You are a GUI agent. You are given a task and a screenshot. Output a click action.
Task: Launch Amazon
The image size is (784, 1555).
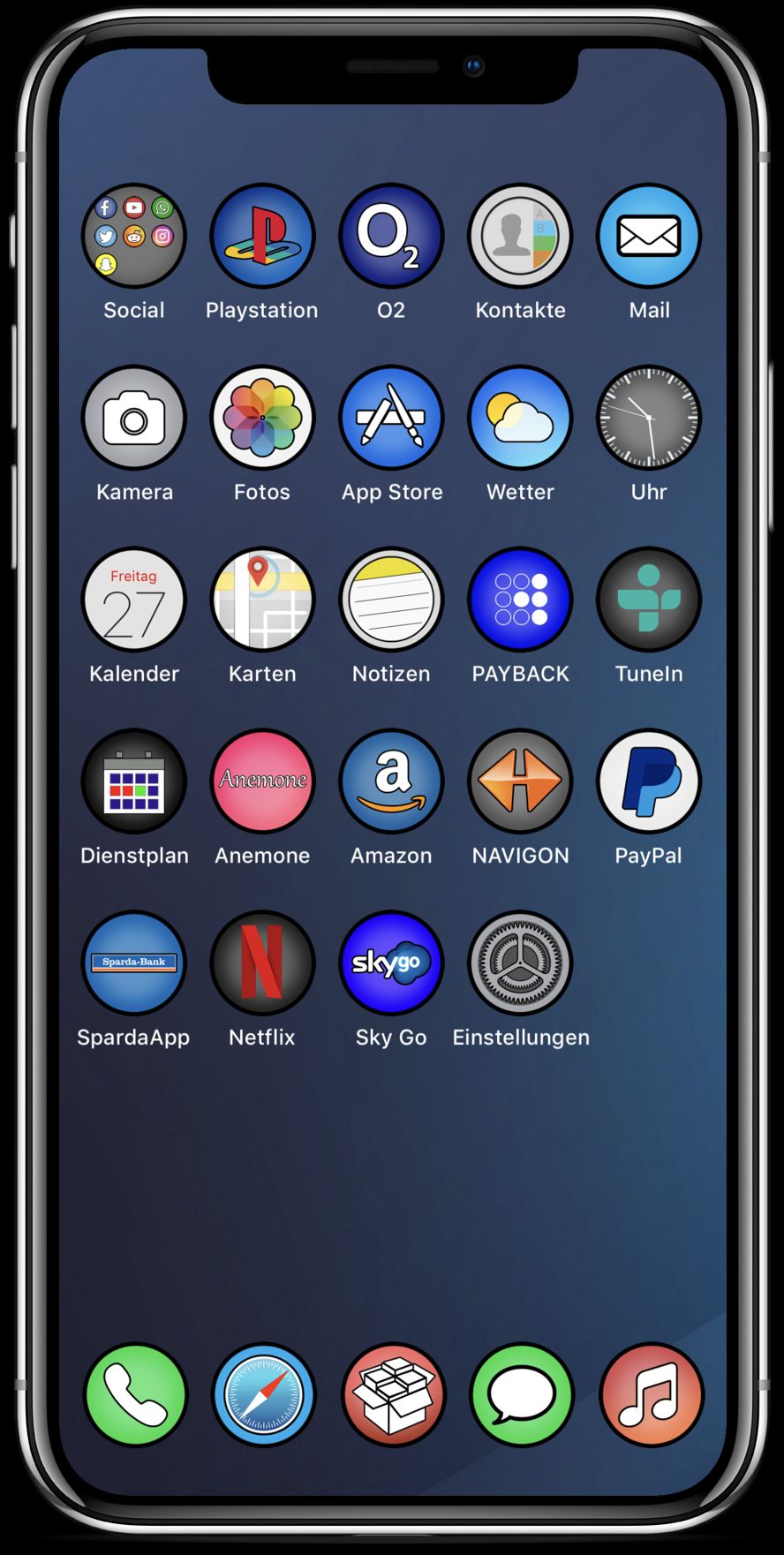click(391, 781)
